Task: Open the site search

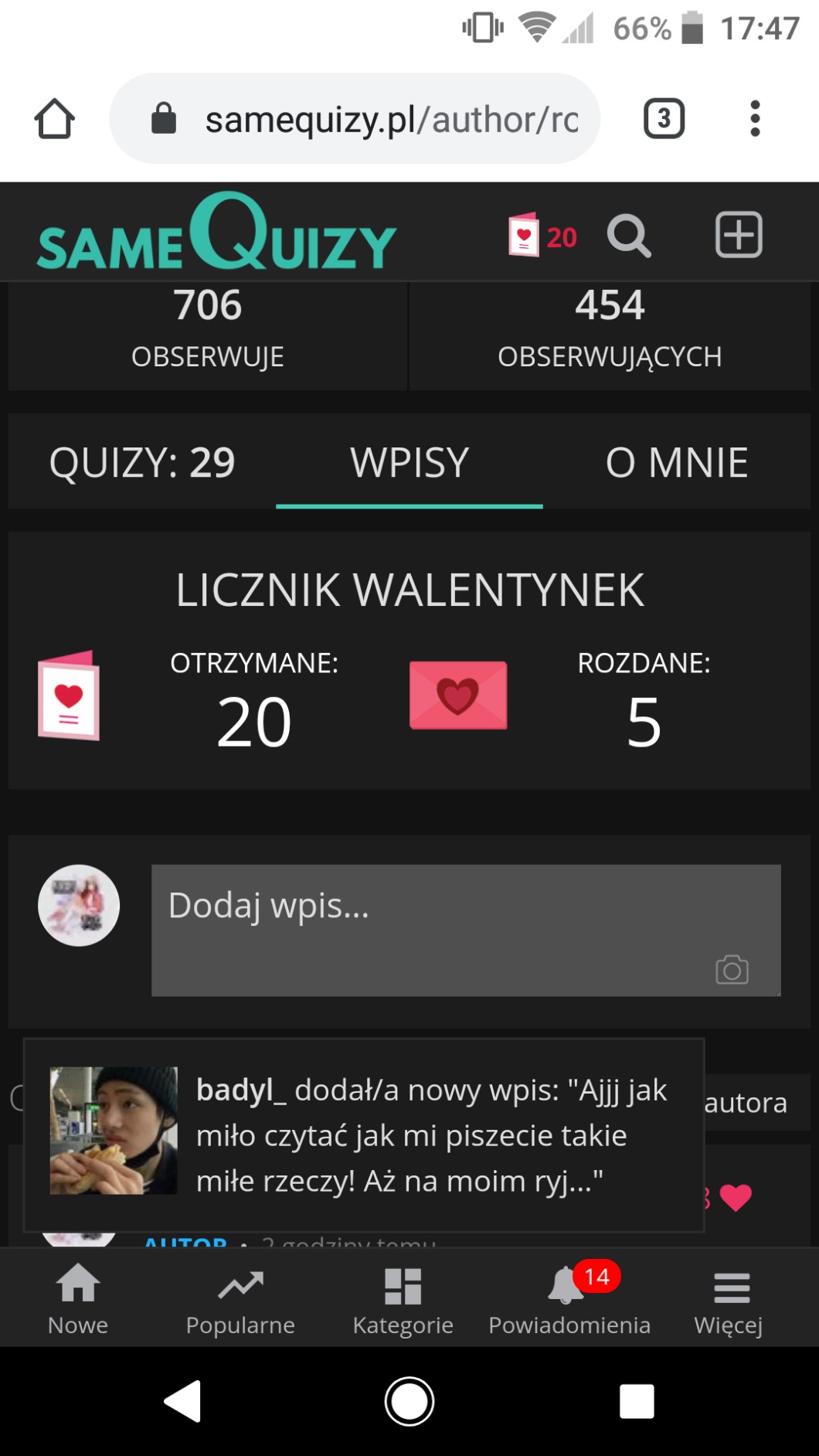Action: coord(629,235)
